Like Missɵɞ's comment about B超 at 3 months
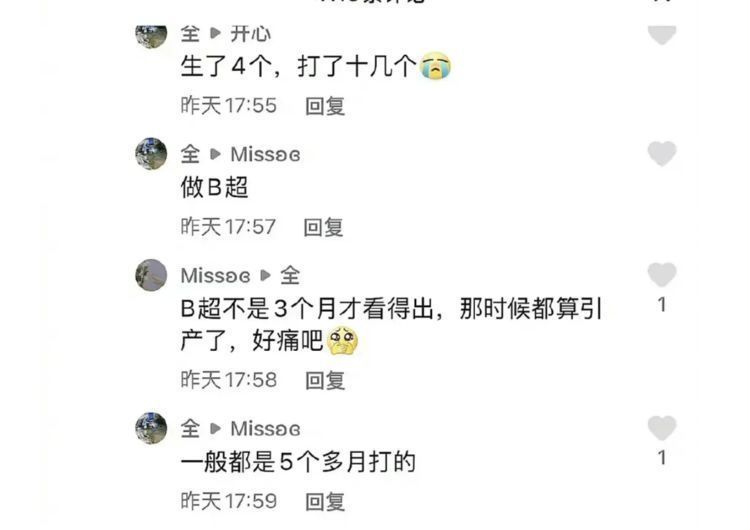750x530 pixels. (662, 275)
